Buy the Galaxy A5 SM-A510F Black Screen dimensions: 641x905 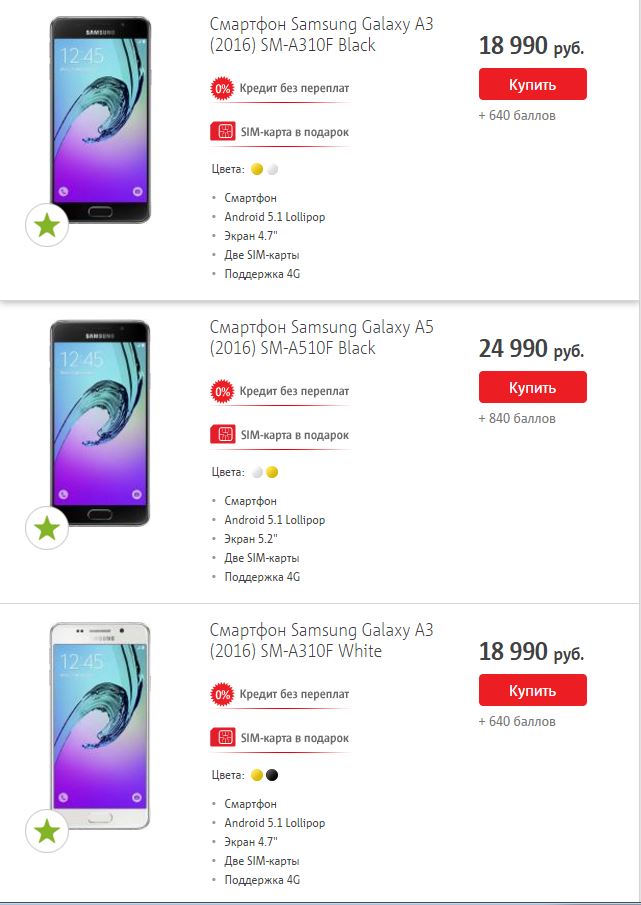pyautogui.click(x=532, y=387)
